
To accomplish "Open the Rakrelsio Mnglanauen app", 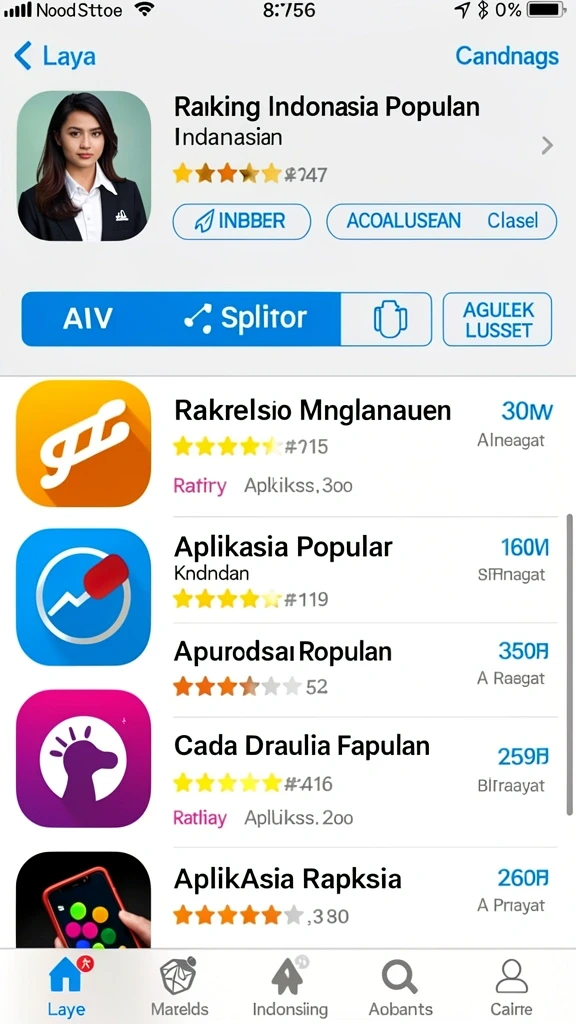I will (x=287, y=444).
